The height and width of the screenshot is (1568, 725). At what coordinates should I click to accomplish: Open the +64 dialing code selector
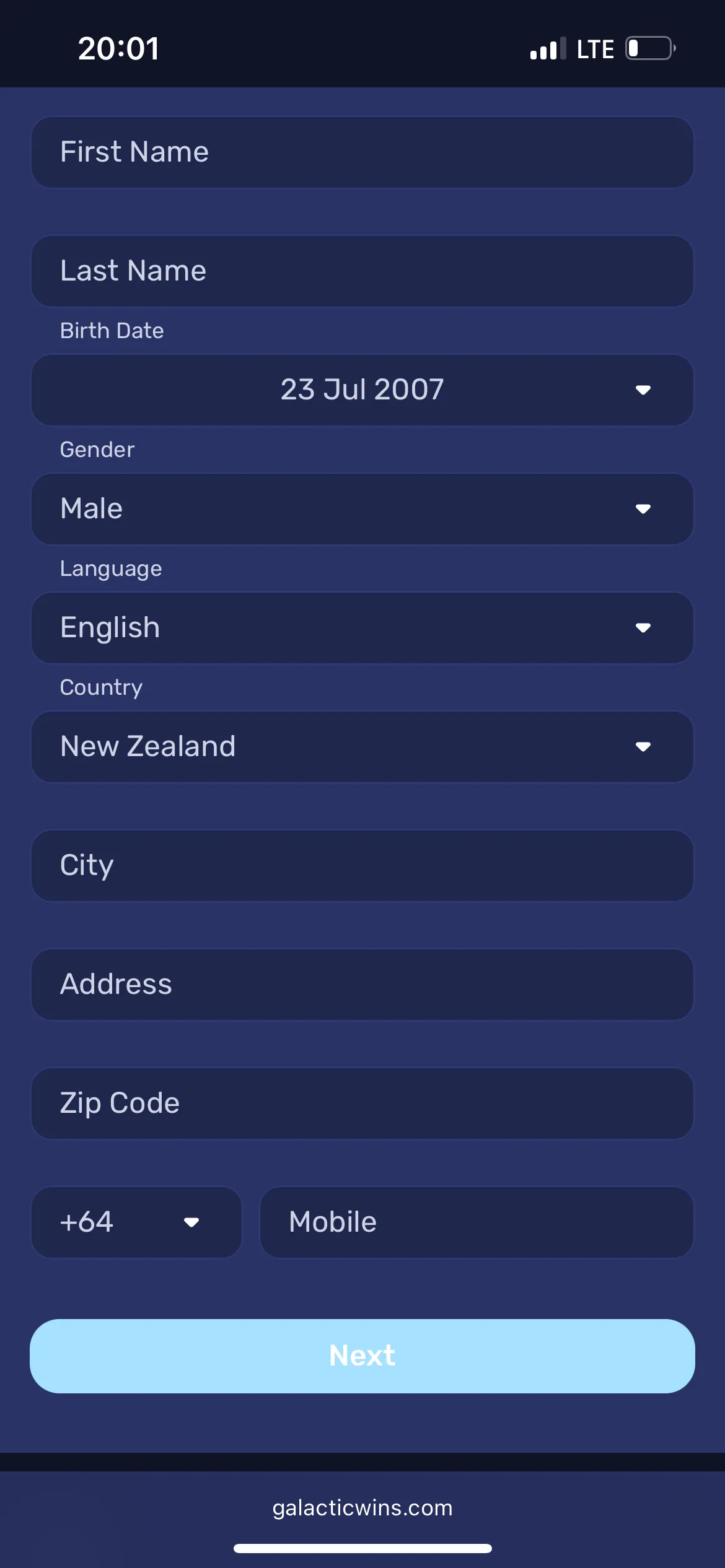pos(136,1222)
